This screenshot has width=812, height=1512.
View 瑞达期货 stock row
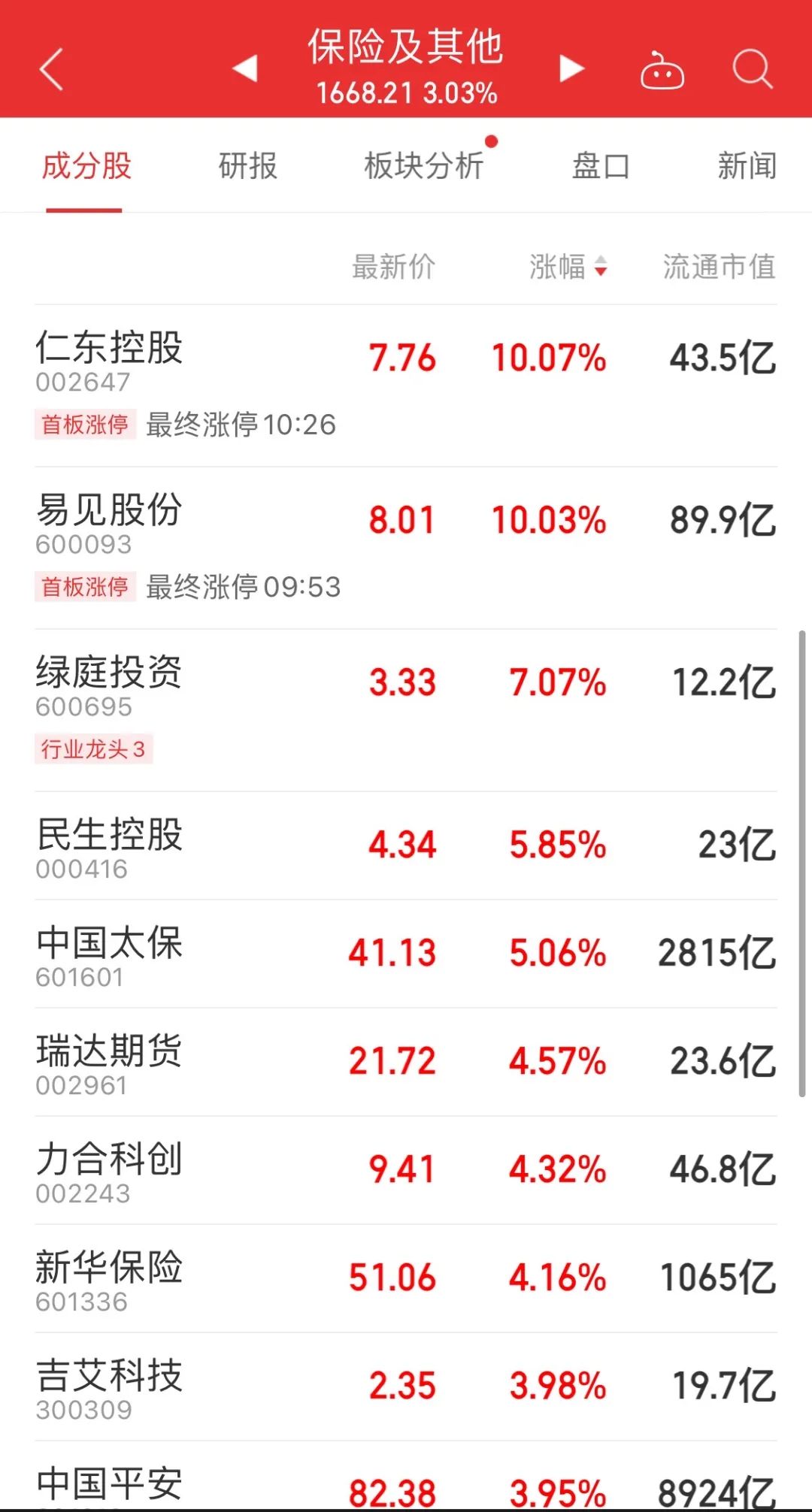(406, 1062)
